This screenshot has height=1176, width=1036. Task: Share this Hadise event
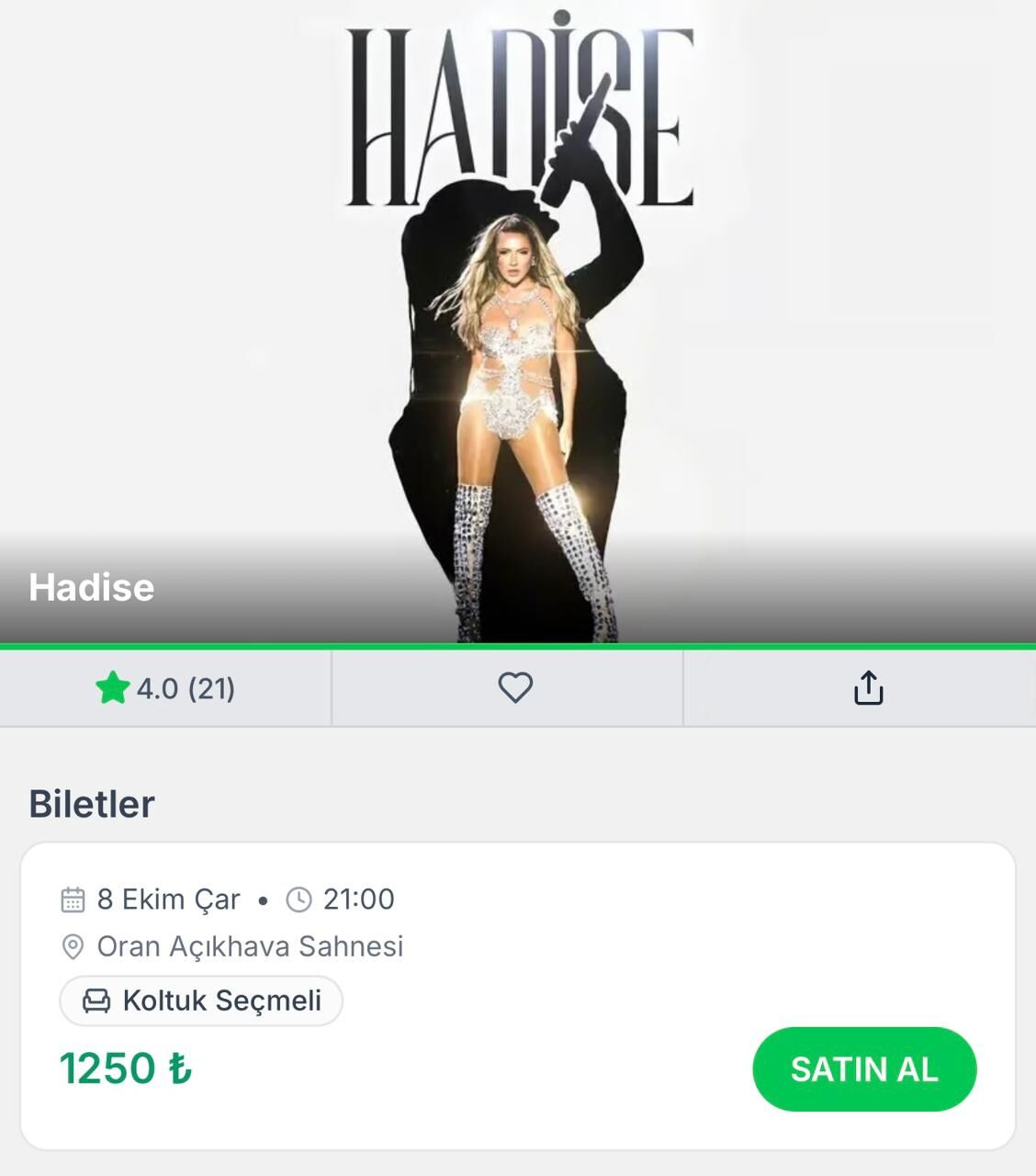click(x=868, y=688)
